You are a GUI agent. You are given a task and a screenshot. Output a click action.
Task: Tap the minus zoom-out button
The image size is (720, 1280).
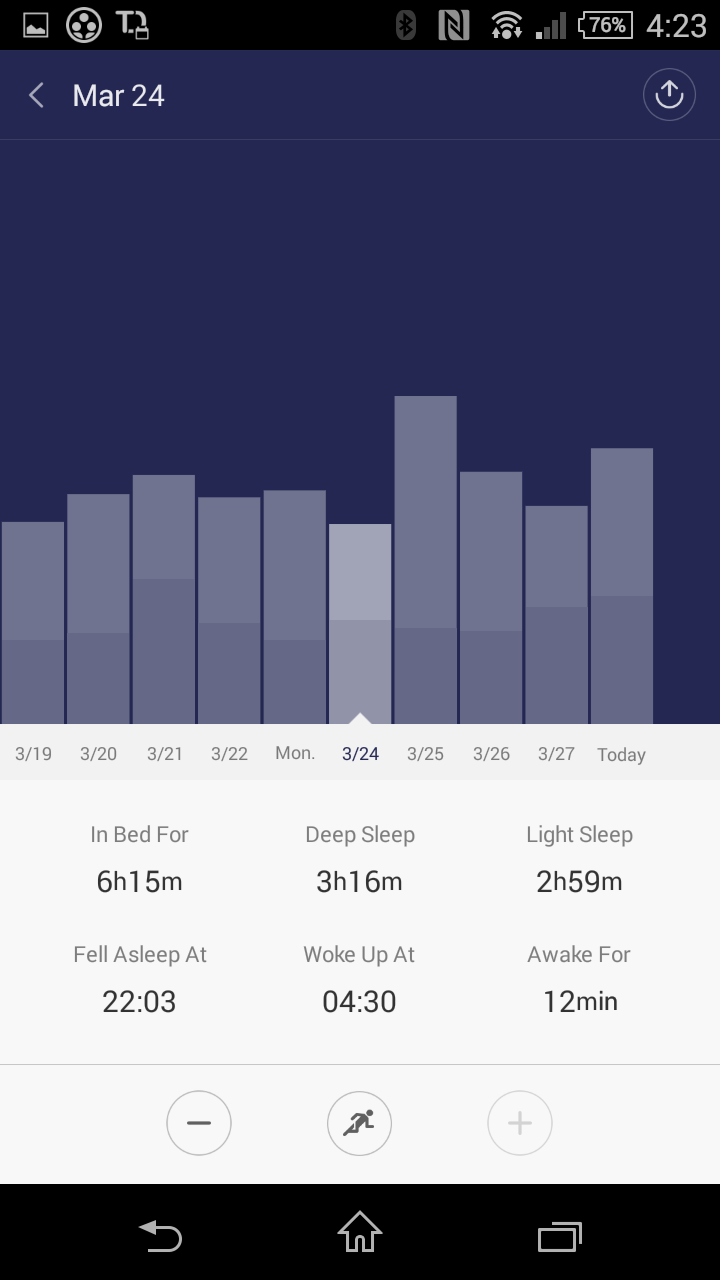tap(199, 1123)
